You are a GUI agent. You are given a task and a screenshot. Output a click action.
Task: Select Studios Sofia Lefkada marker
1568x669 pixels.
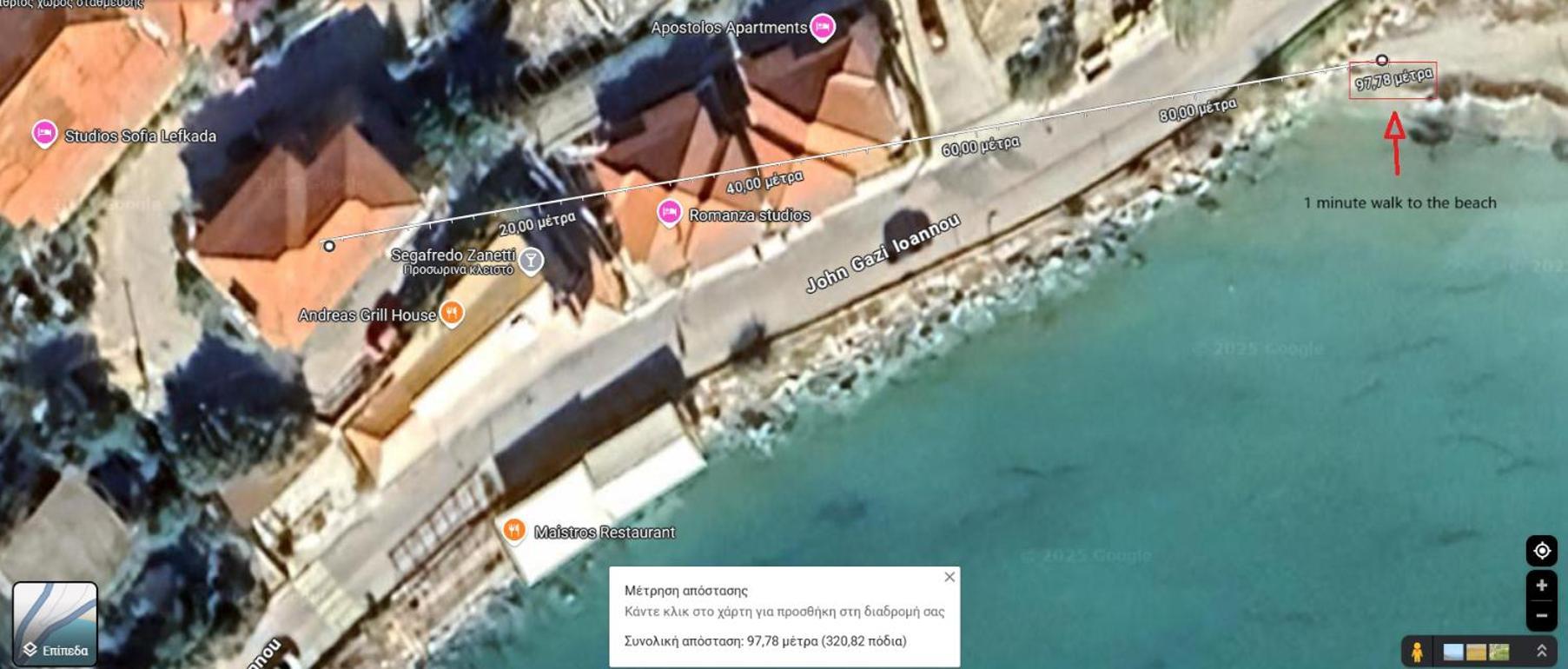[45, 133]
